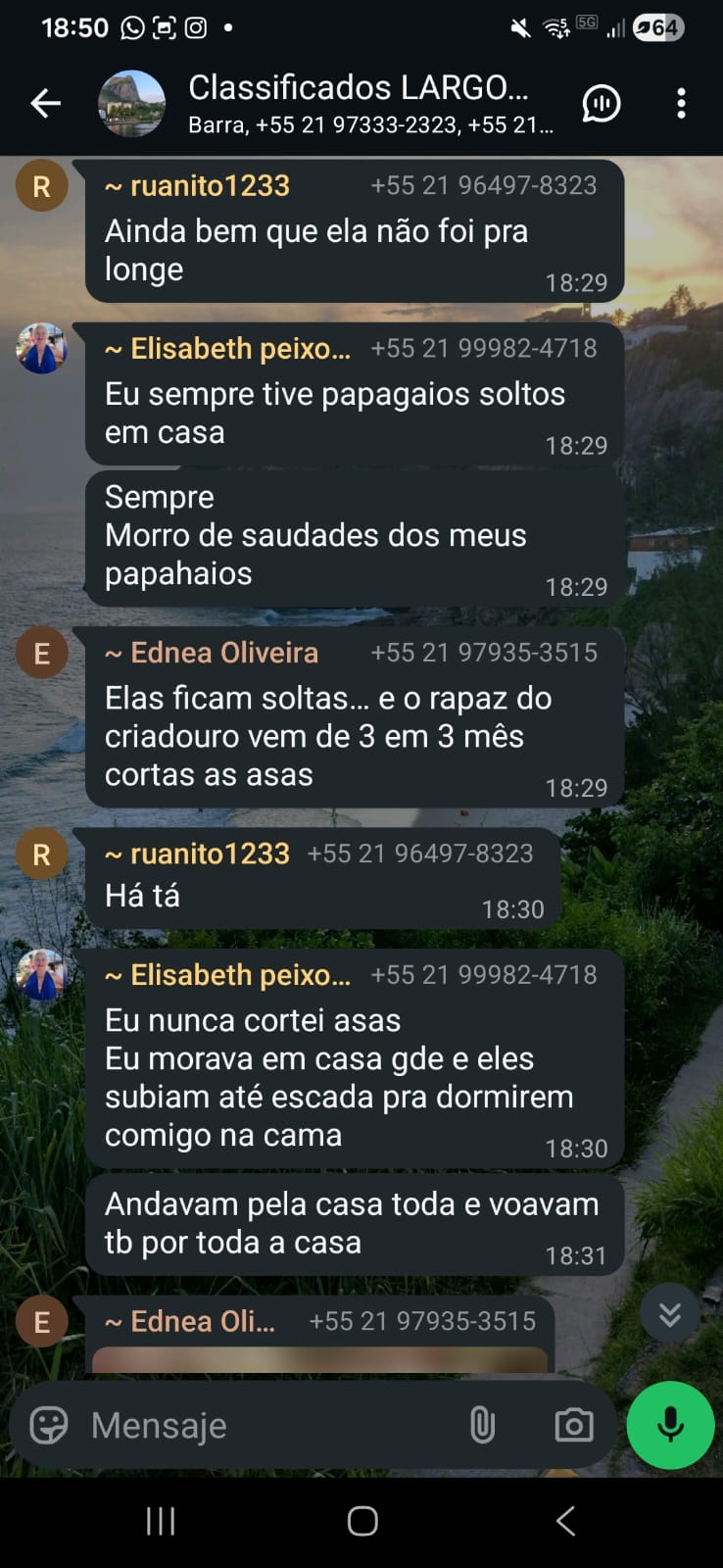Start a group voice chat
This screenshot has width=723, height=1568.
tap(601, 103)
